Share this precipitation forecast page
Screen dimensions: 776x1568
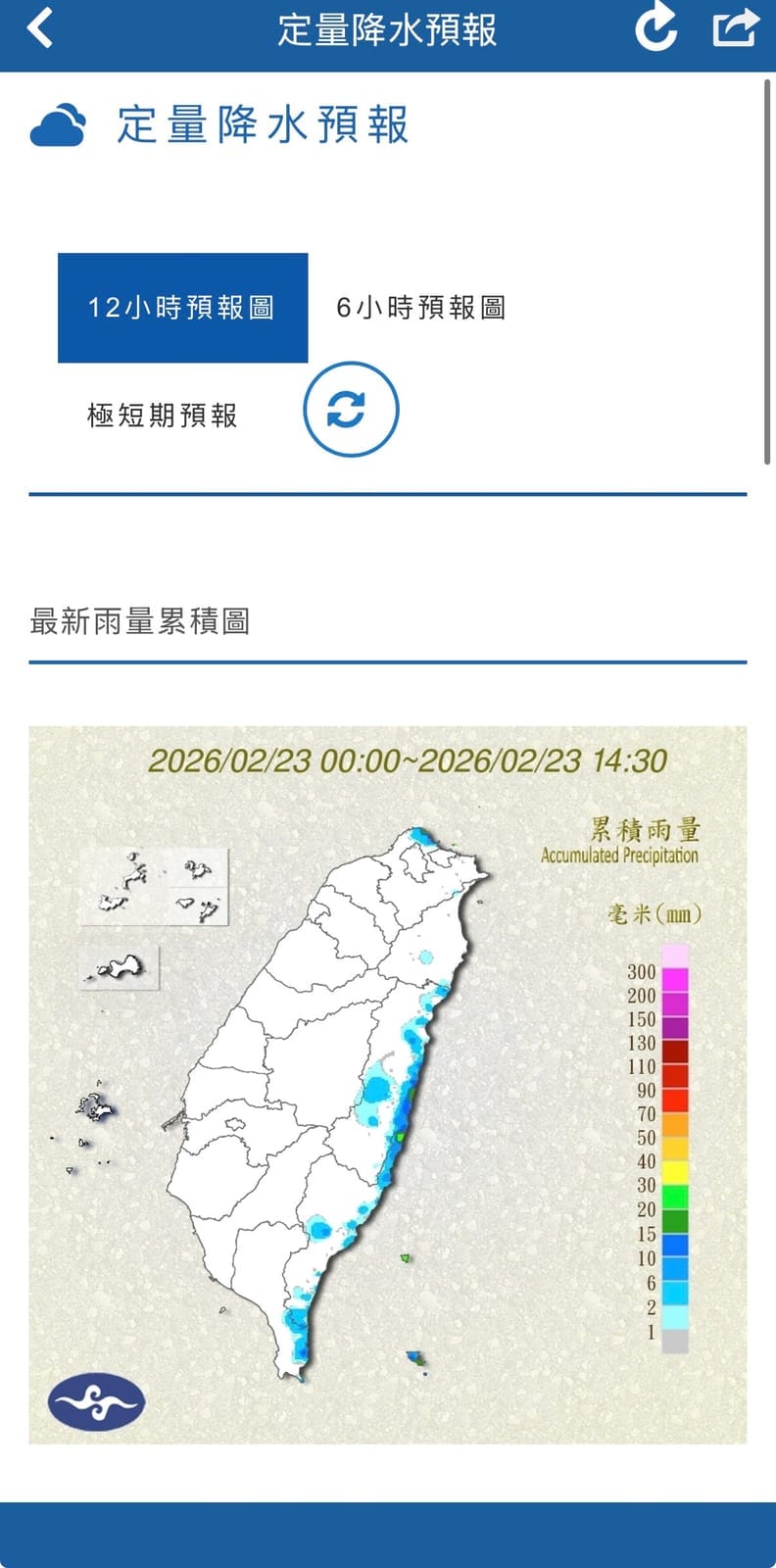pyautogui.click(x=735, y=28)
